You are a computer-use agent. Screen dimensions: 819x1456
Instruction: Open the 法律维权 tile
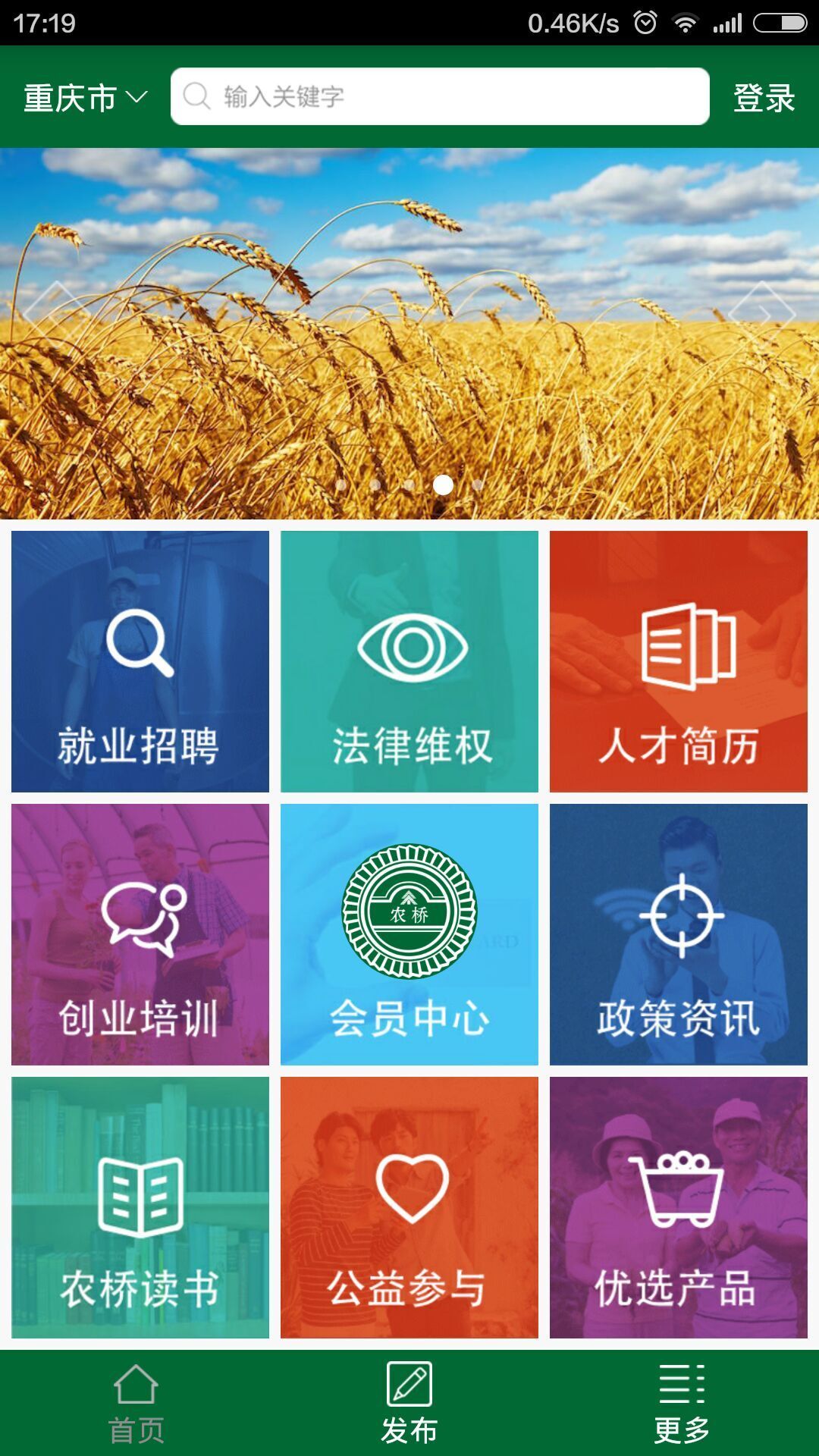point(409,661)
